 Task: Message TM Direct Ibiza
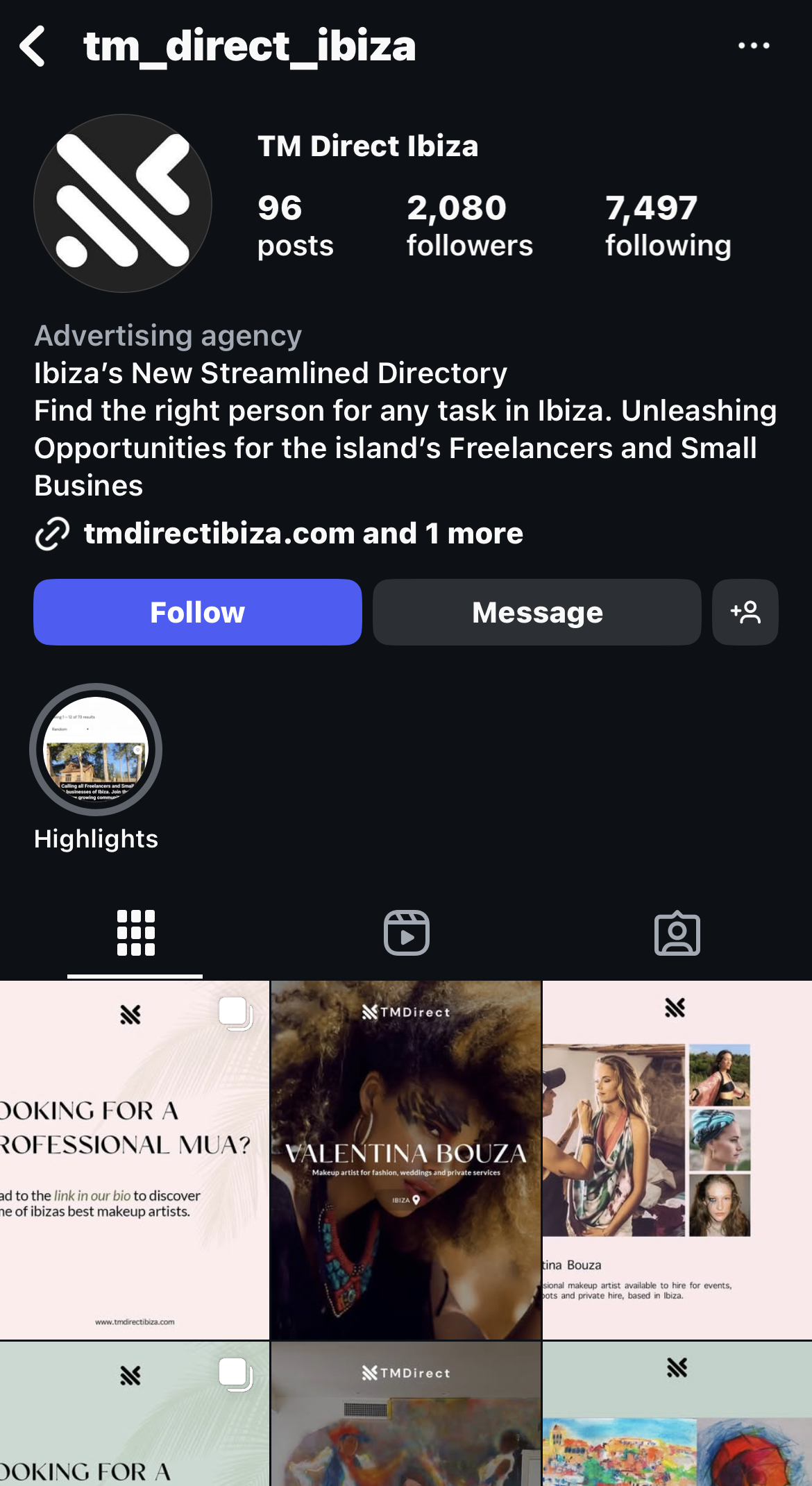pyautogui.click(x=536, y=612)
